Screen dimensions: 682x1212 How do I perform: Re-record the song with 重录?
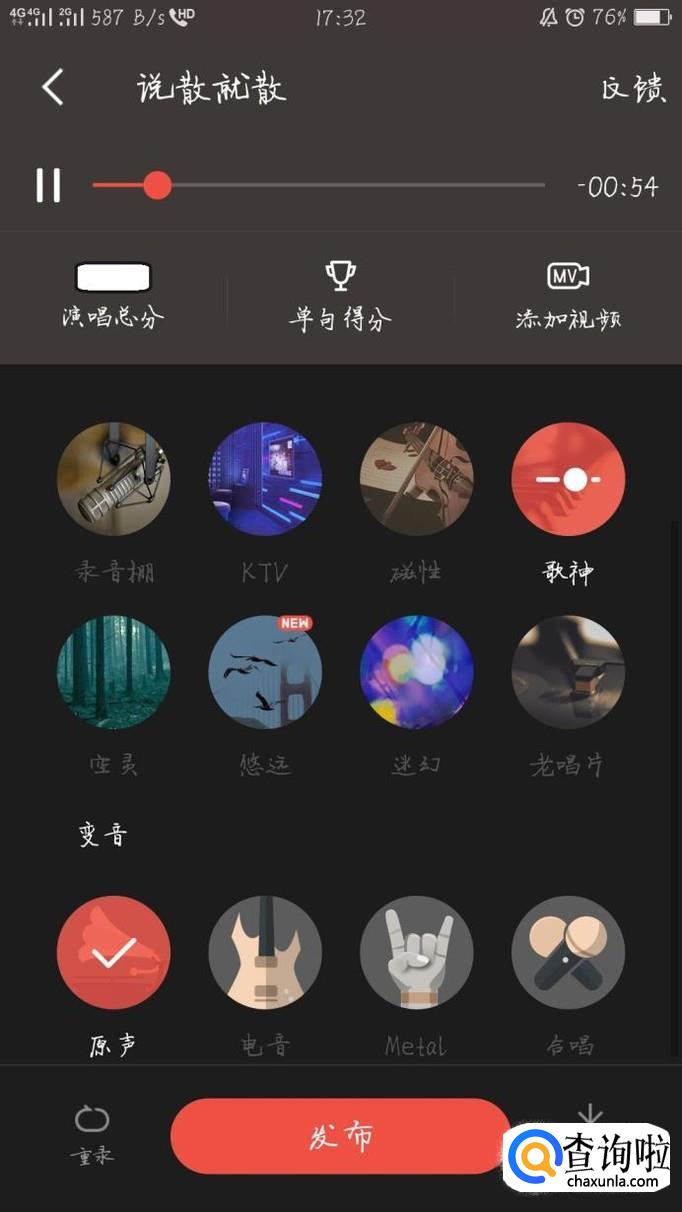tap(92, 1134)
